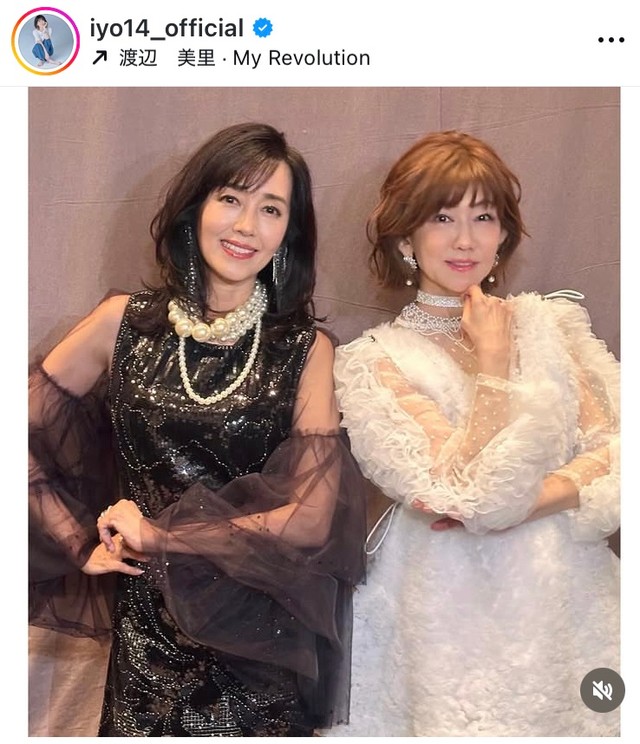Open iyo14_official's story from the profile picture
The image size is (640, 744).
(x=45, y=41)
